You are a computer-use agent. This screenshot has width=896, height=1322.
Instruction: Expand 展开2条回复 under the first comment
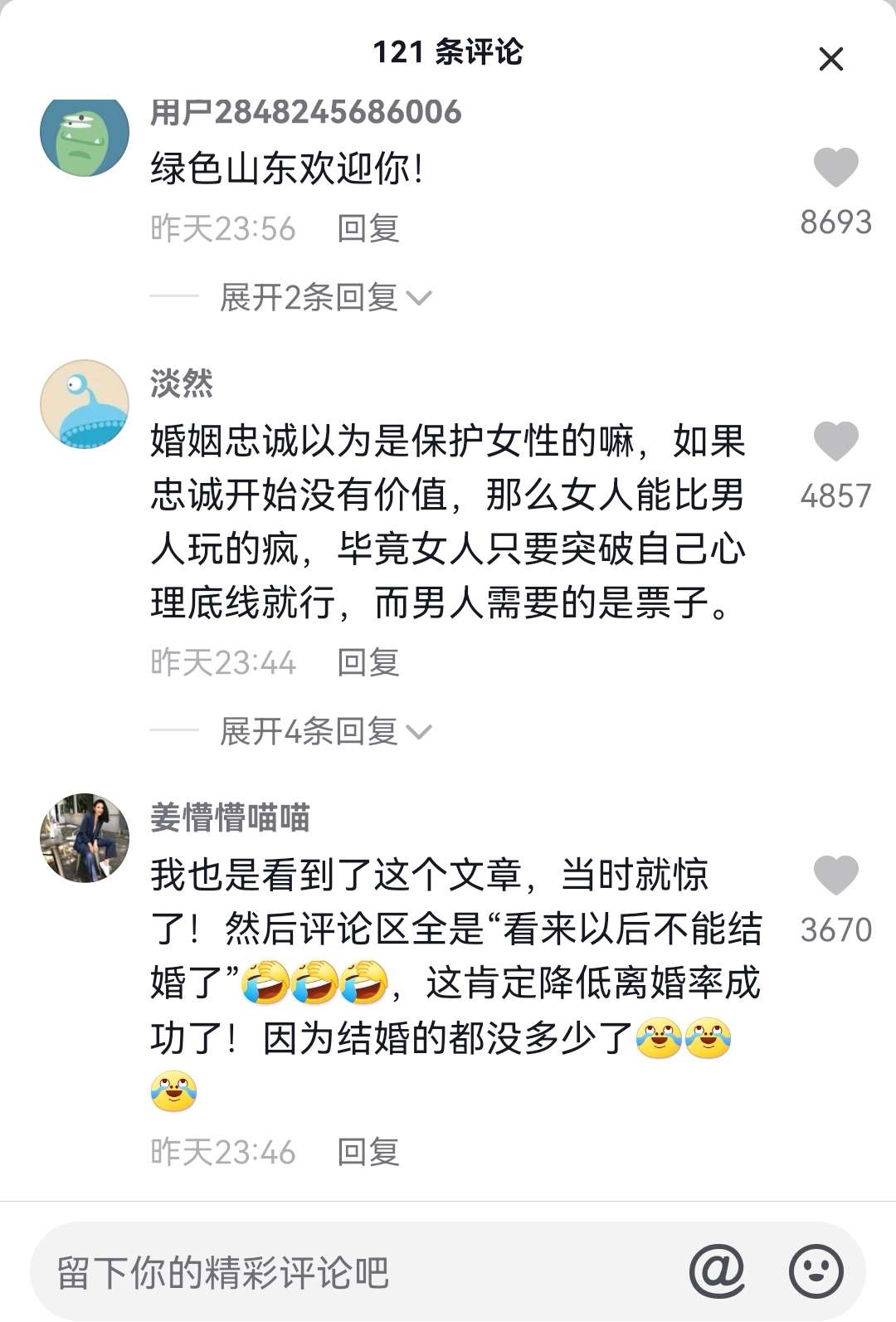324,297
